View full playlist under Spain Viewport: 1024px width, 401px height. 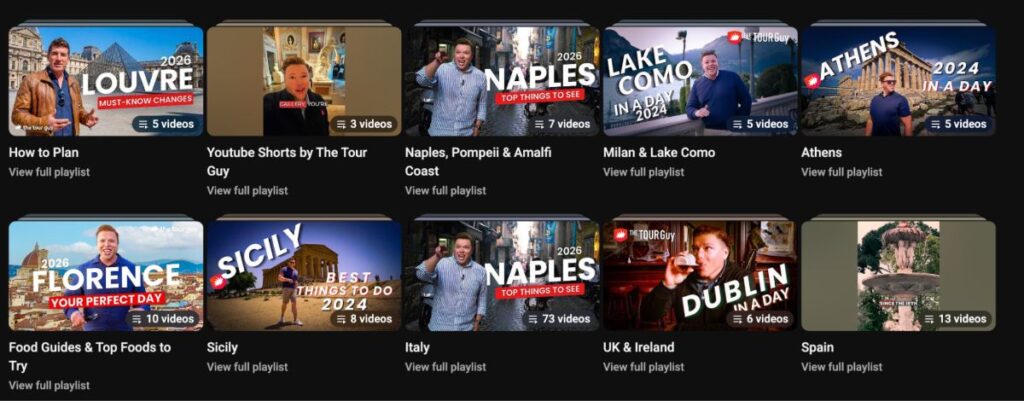pyautogui.click(x=842, y=367)
